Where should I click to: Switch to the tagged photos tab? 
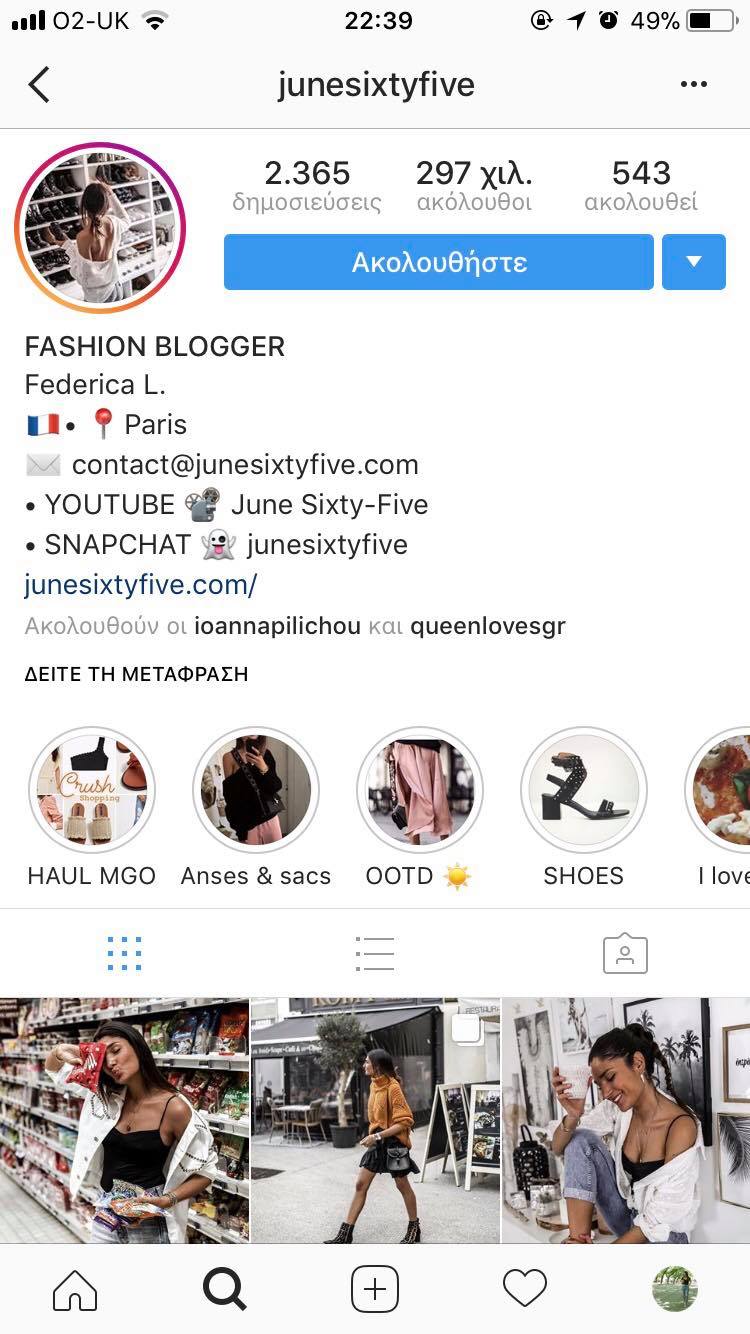click(625, 954)
